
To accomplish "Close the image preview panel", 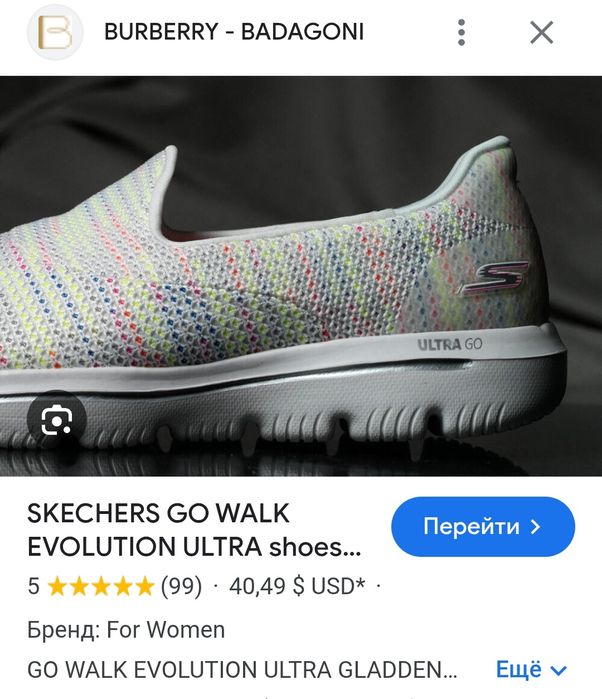I will (x=541, y=33).
